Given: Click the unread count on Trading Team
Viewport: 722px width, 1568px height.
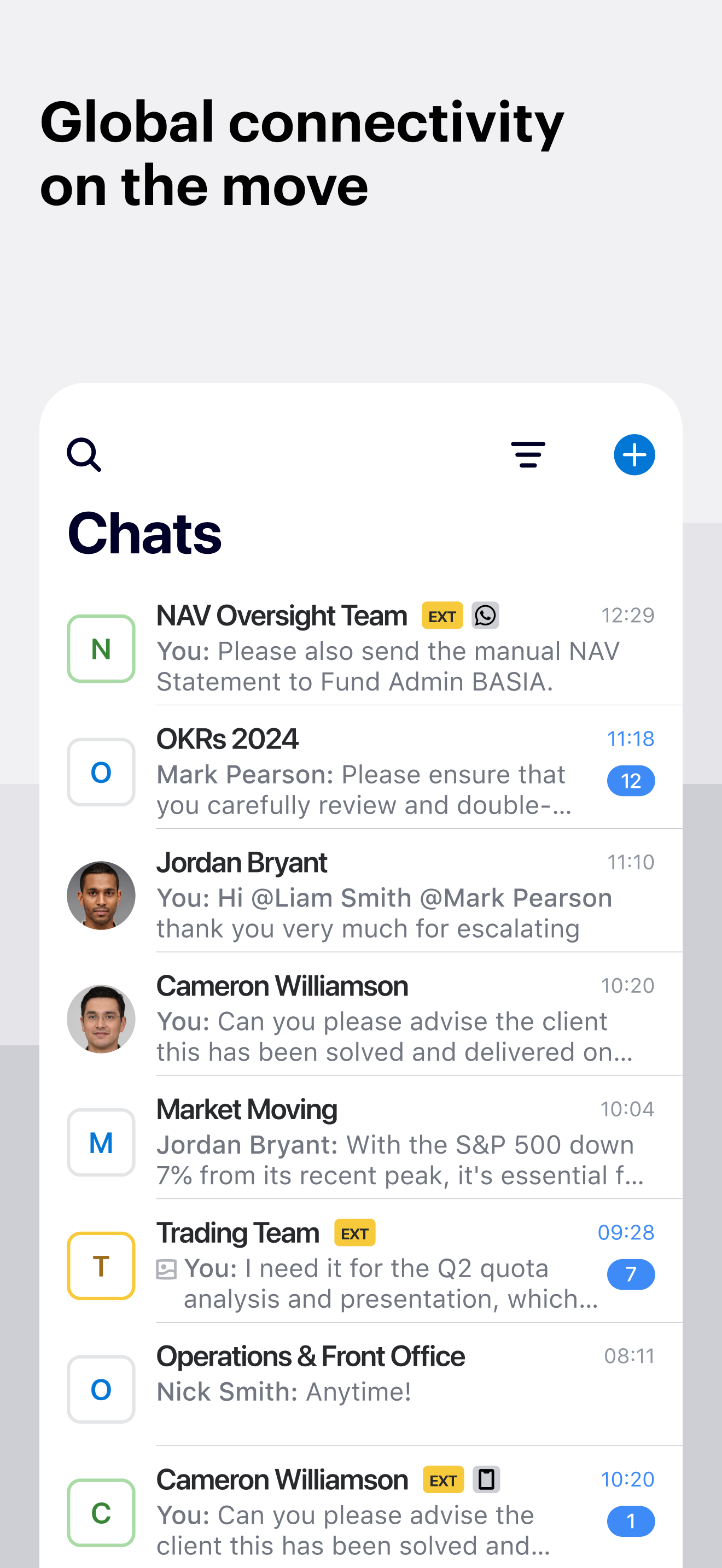Looking at the screenshot, I should 631,1274.
